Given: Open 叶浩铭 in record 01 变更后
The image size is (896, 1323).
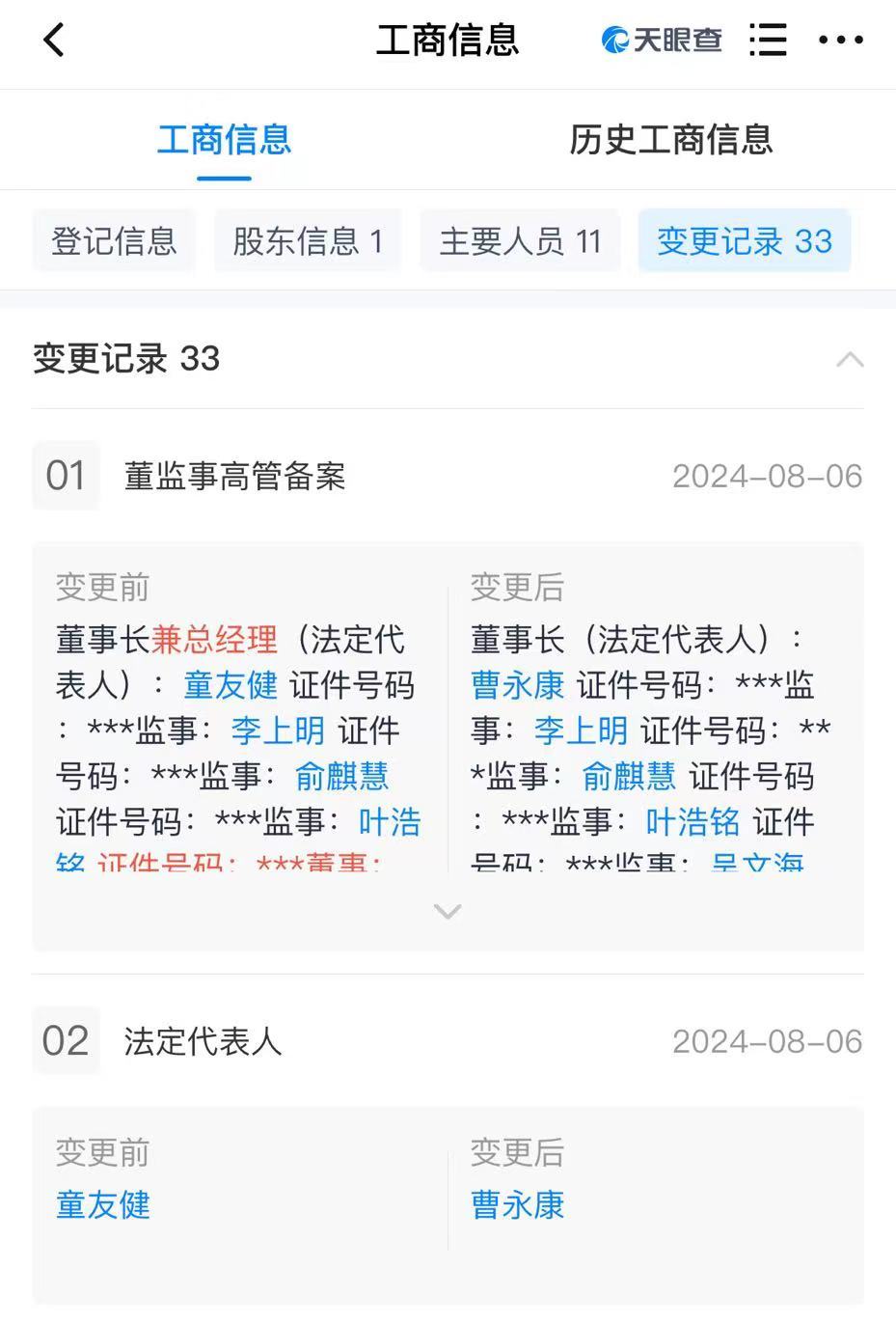Looking at the screenshot, I should (692, 821).
